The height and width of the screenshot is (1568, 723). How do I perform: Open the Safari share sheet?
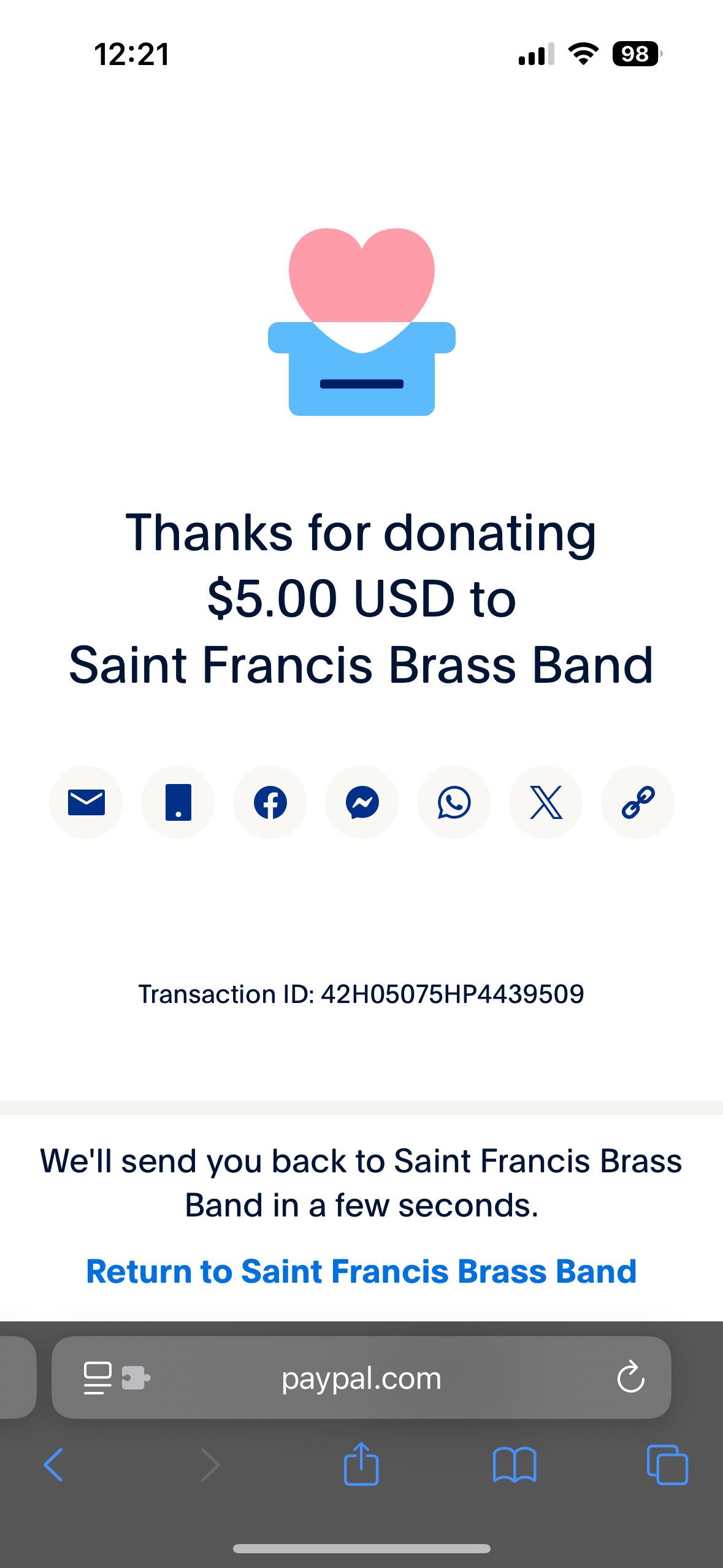(361, 1464)
